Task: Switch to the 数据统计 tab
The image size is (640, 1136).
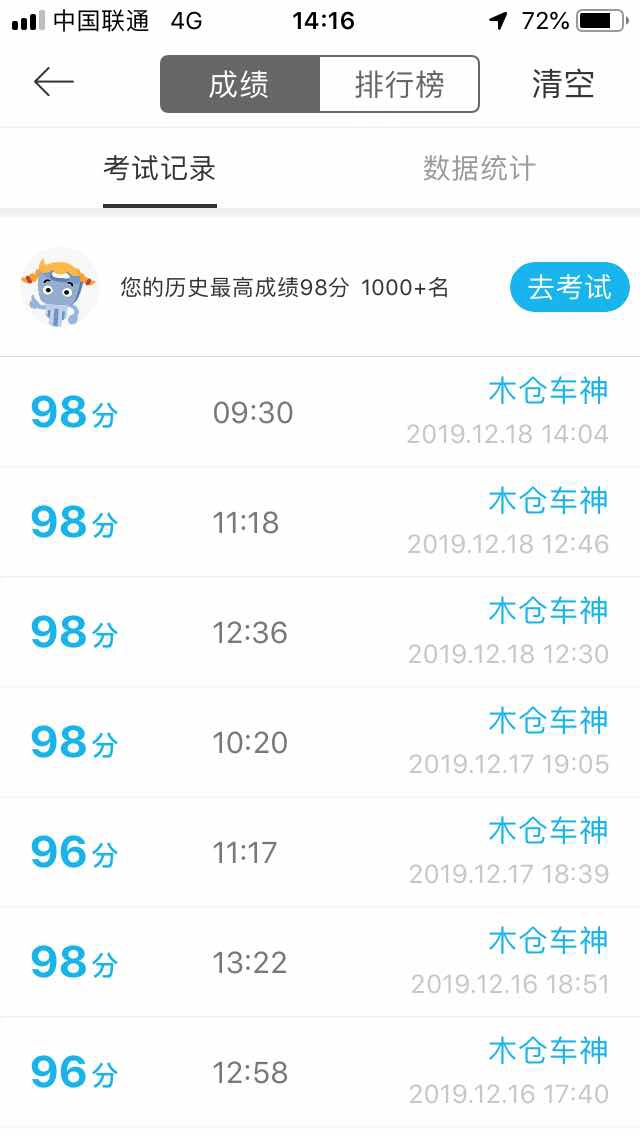Action: click(x=479, y=169)
